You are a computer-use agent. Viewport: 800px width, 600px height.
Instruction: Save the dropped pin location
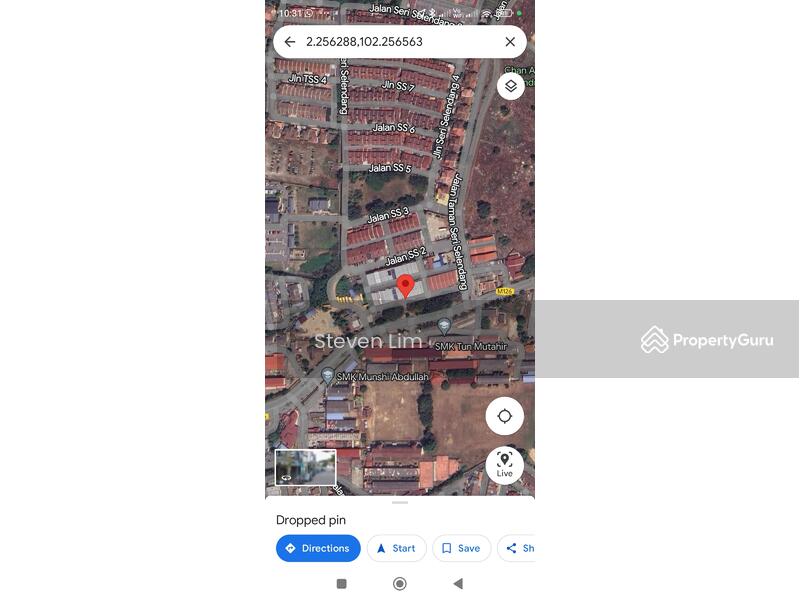[461, 548]
